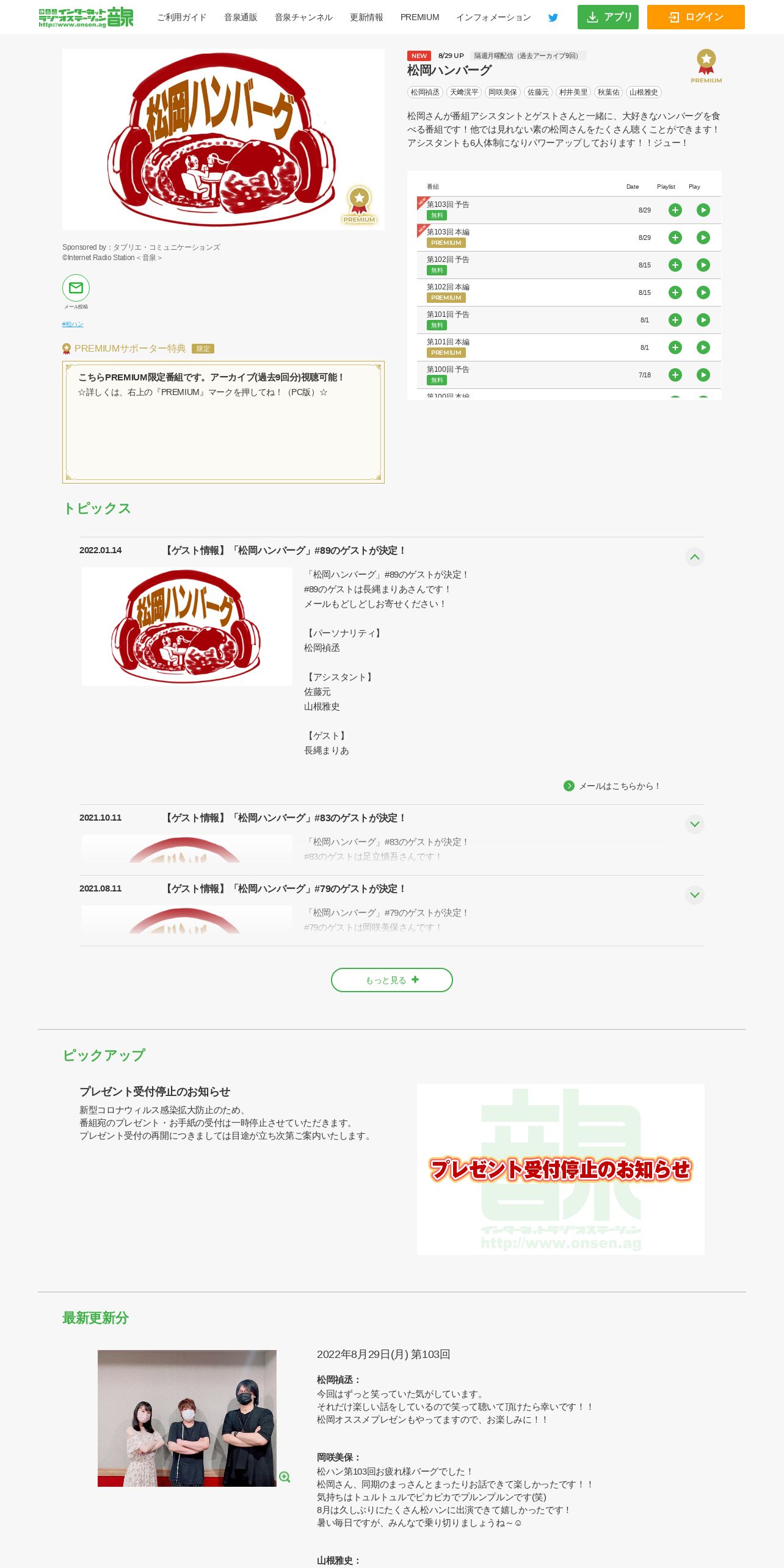The width and height of the screenshot is (784, 1568).
Task: Go to 音泉通販 in the top menu
Action: 241,17
